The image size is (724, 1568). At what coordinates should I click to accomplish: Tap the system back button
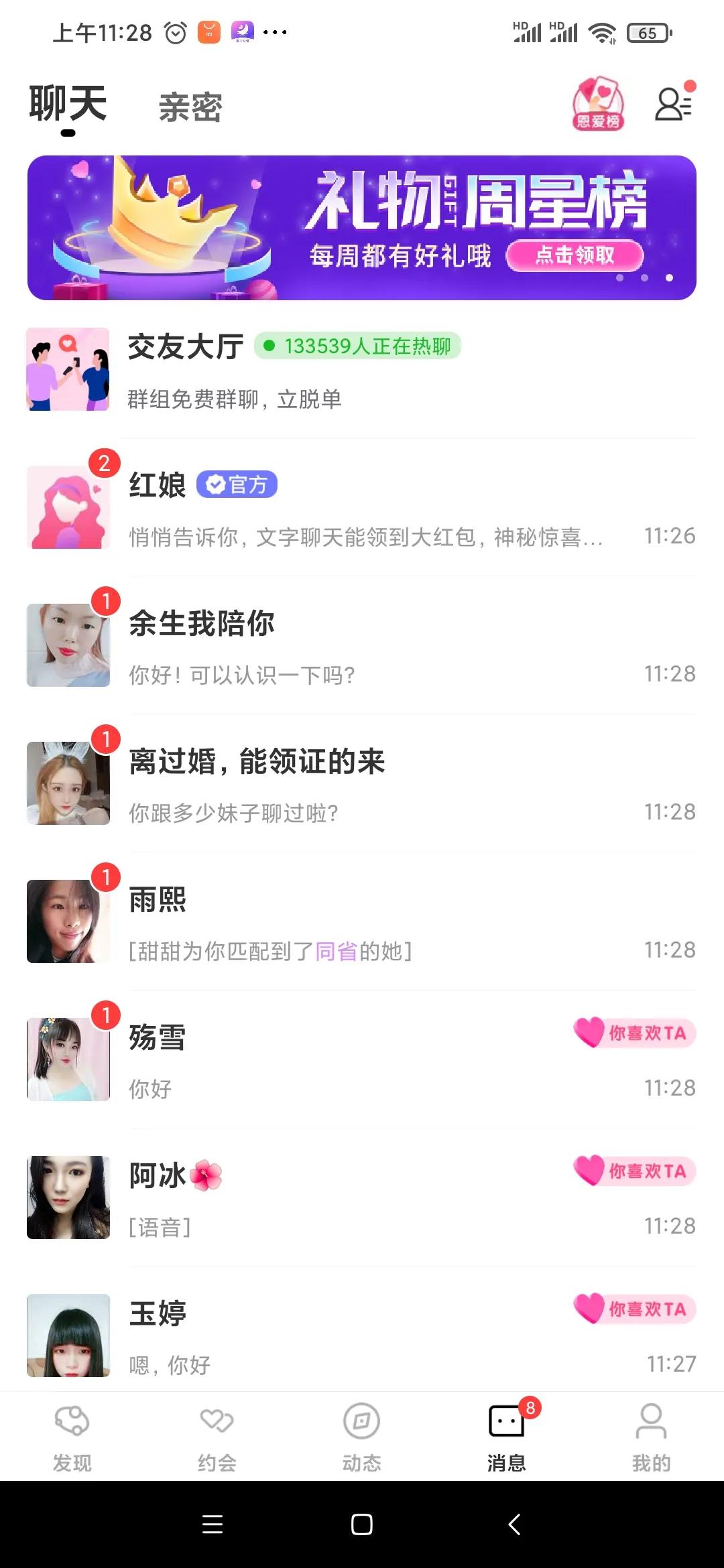514,1524
